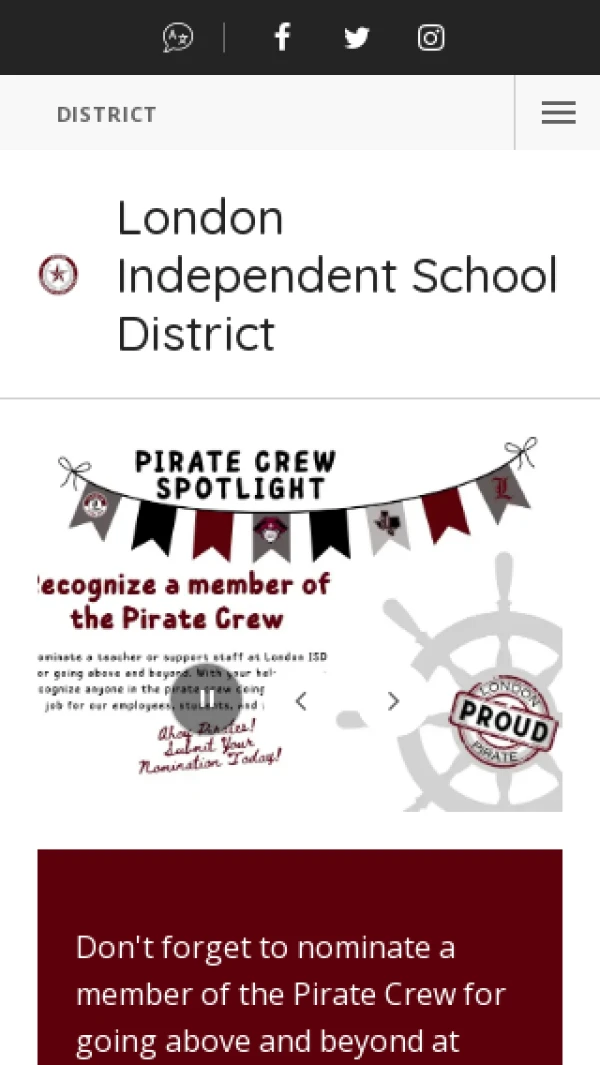
Task: Open the Pirate Crew Spotlight banner
Action: pos(300,624)
